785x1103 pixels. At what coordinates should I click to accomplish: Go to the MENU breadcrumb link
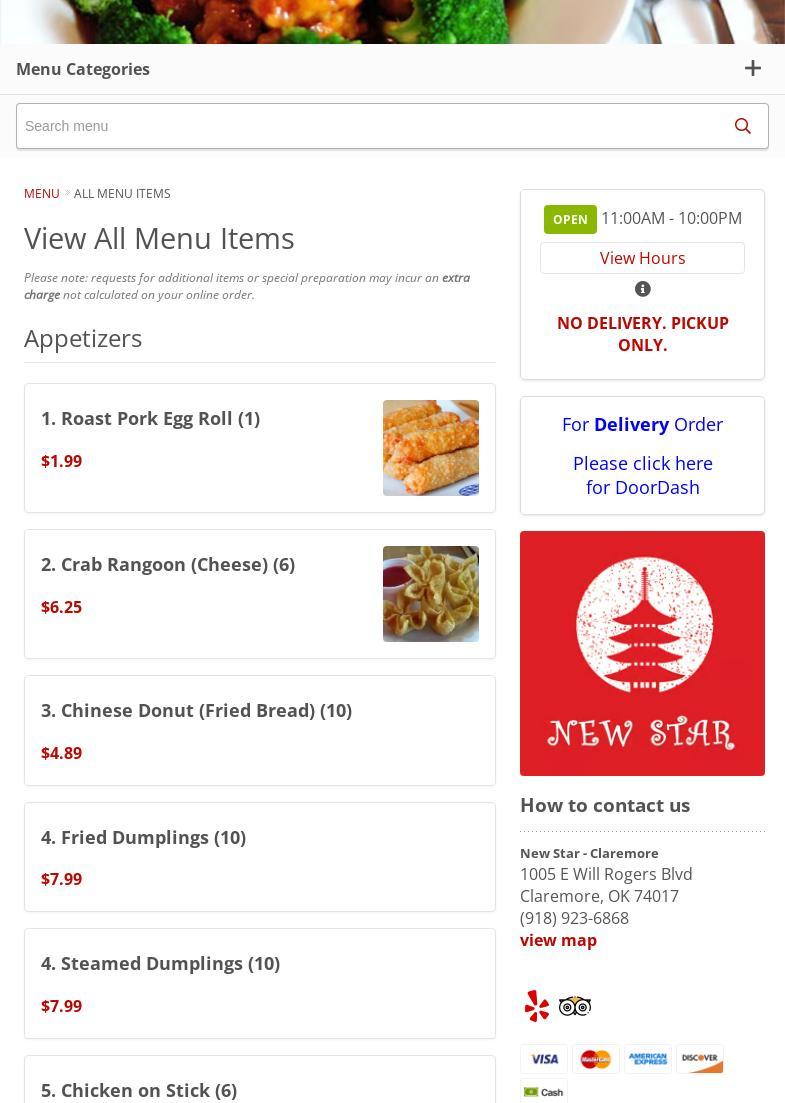click(42, 193)
